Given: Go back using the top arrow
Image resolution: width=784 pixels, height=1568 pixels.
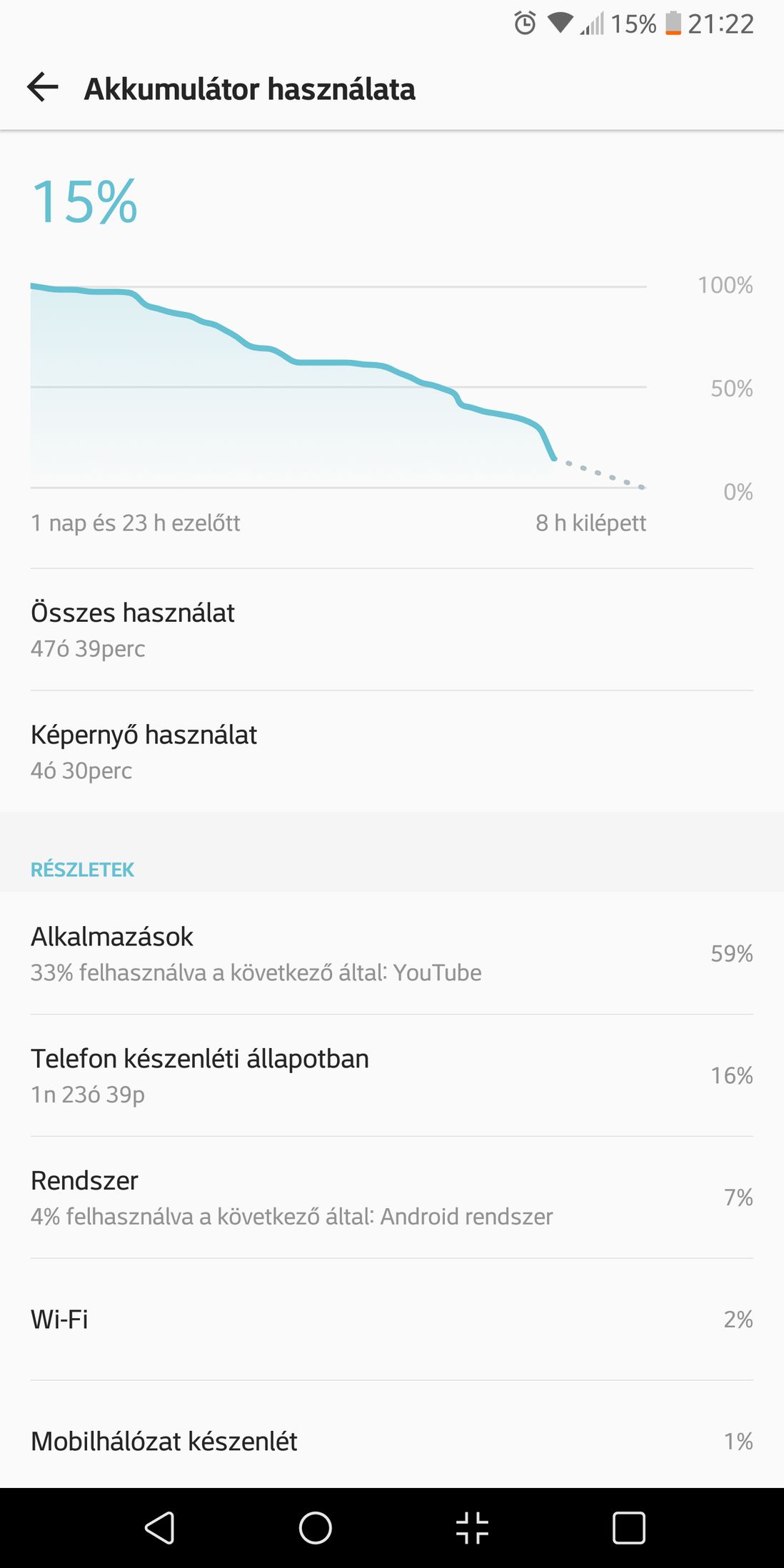Looking at the screenshot, I should click(x=42, y=88).
